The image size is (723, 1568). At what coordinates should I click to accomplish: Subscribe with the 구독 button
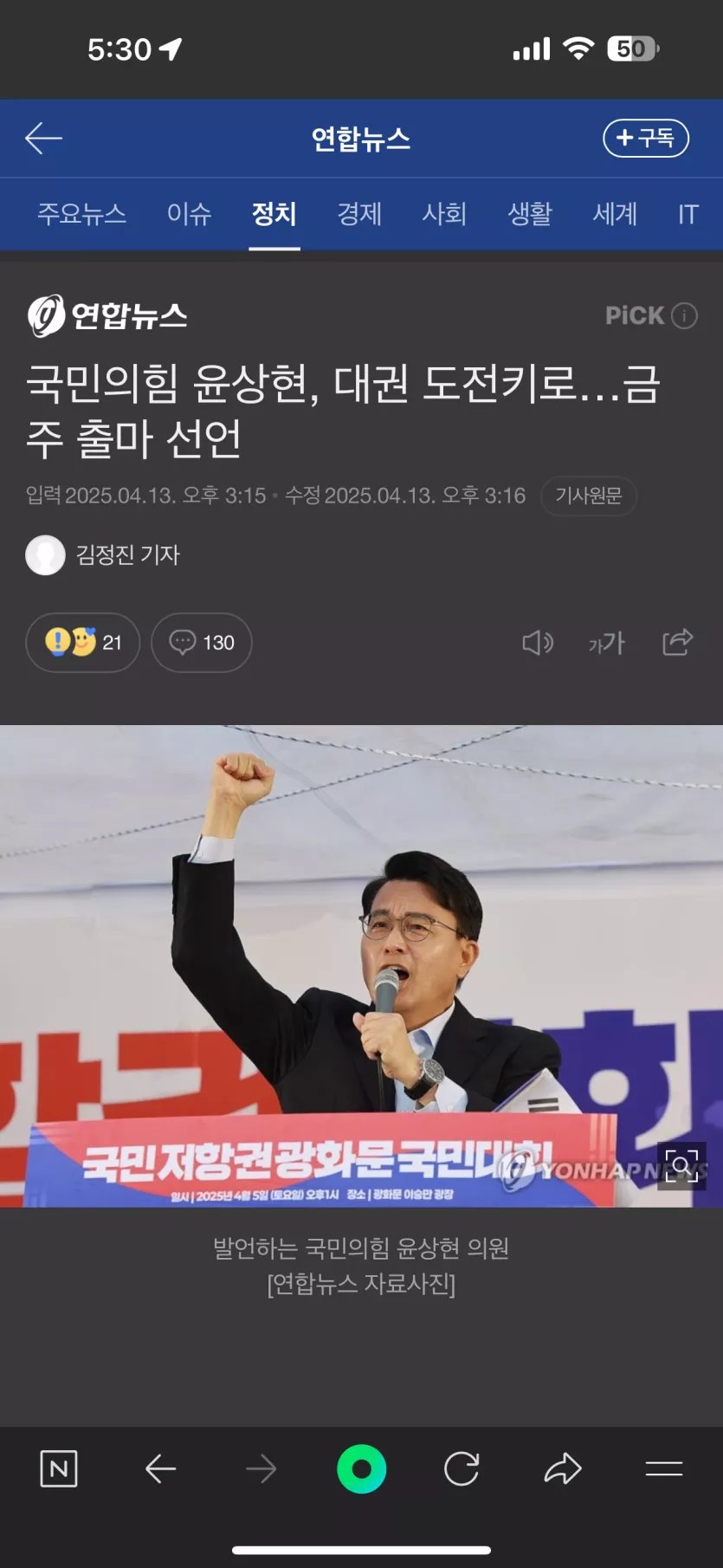point(645,138)
